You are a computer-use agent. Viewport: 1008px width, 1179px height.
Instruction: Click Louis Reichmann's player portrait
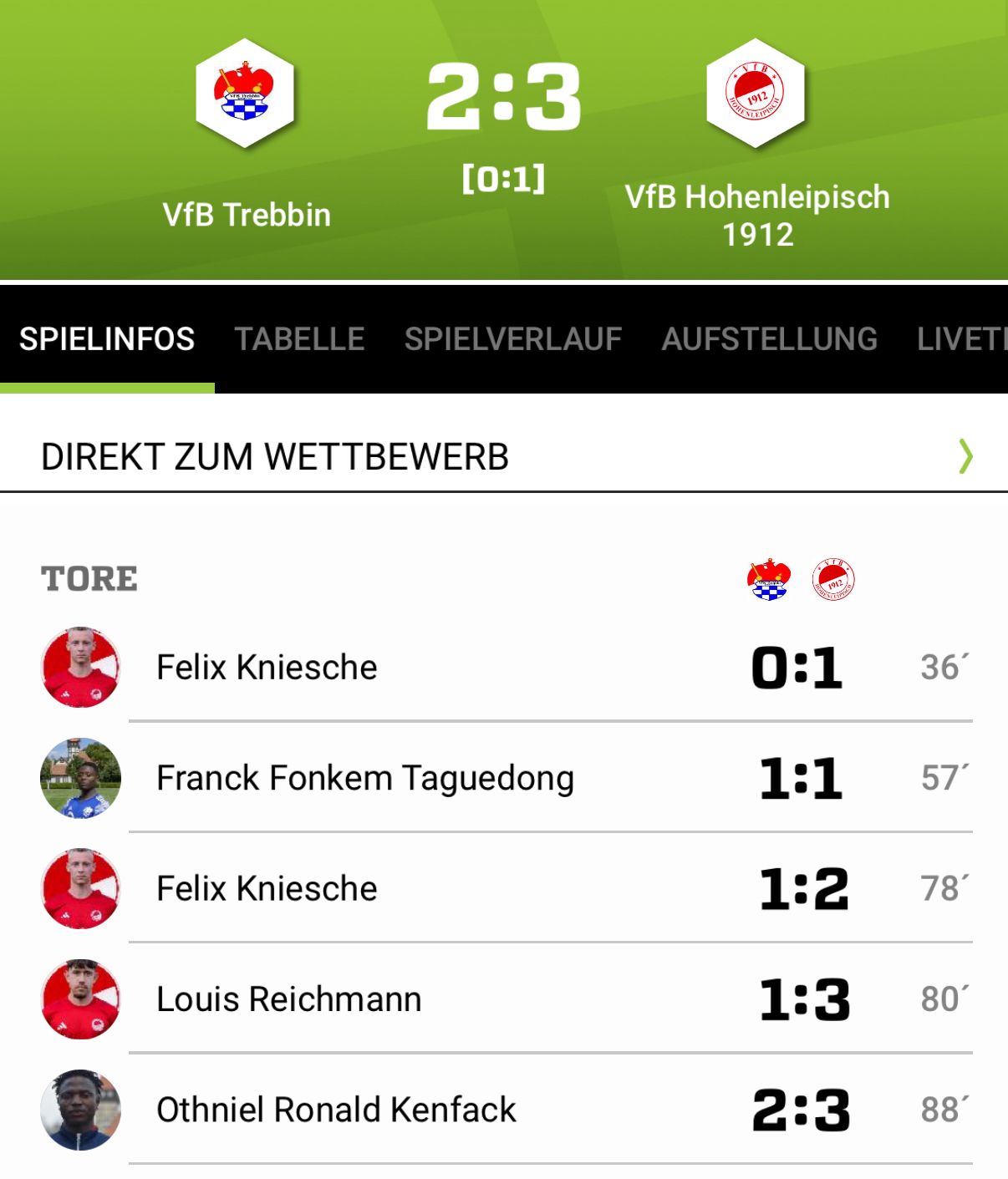click(x=79, y=999)
